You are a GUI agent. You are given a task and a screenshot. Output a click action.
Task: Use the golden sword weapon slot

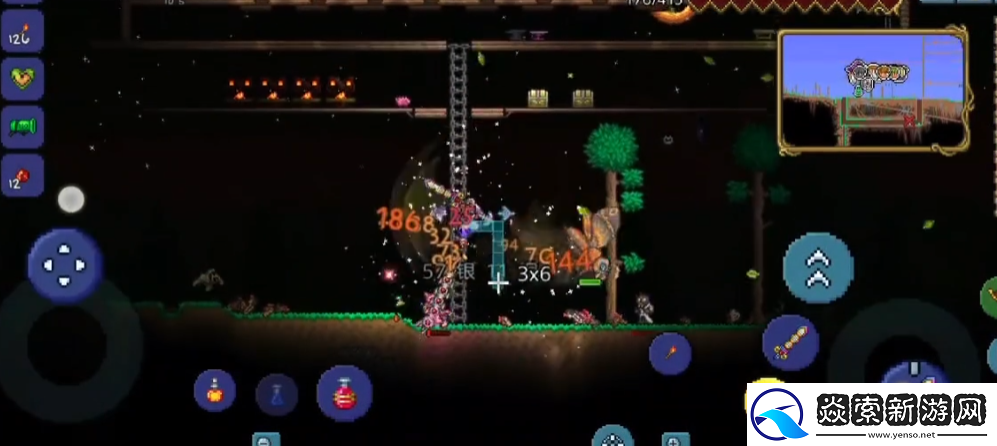coord(790,343)
